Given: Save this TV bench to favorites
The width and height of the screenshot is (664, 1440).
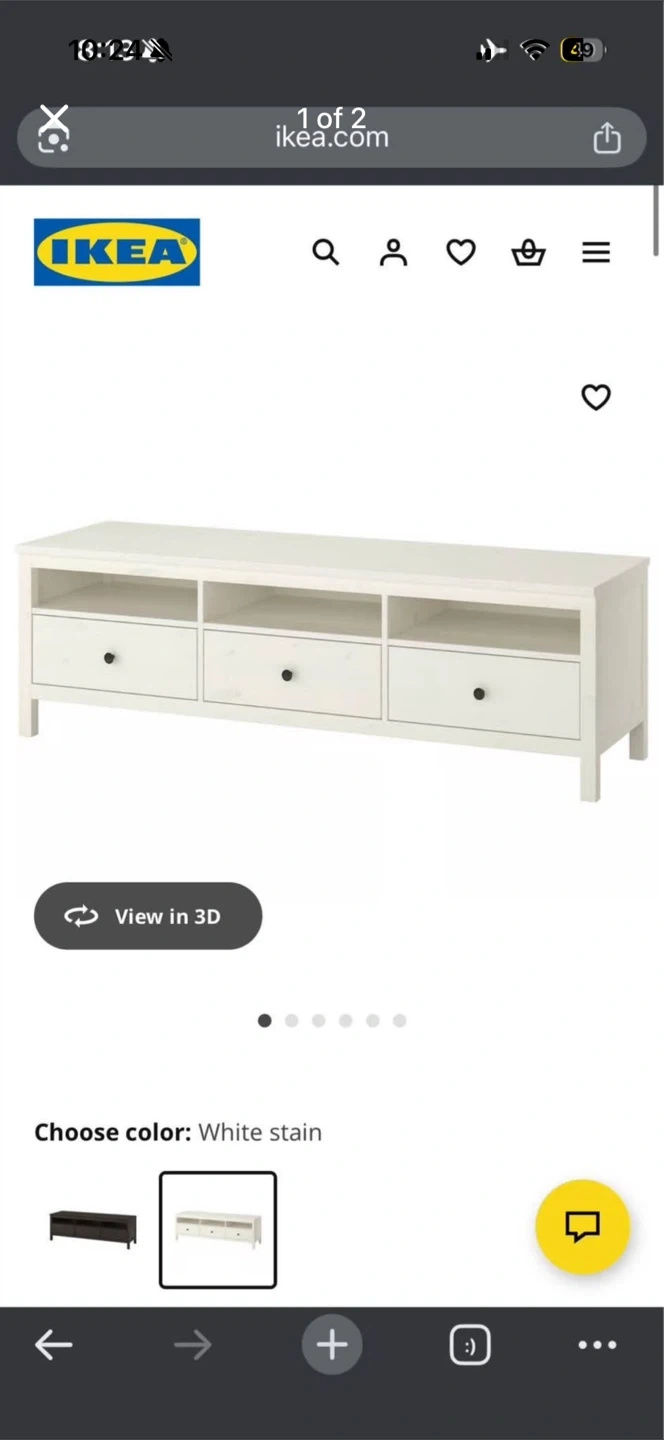Looking at the screenshot, I should coord(596,398).
